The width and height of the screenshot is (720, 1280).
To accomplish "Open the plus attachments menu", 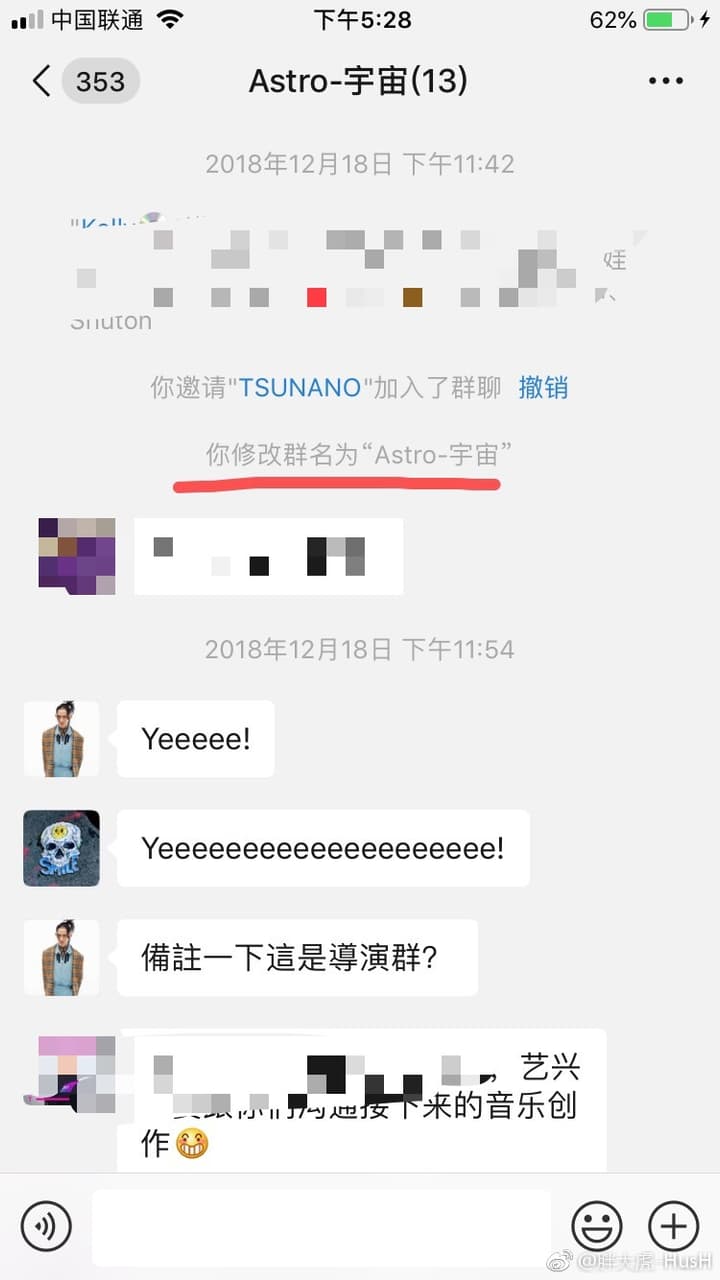I will click(x=674, y=1226).
